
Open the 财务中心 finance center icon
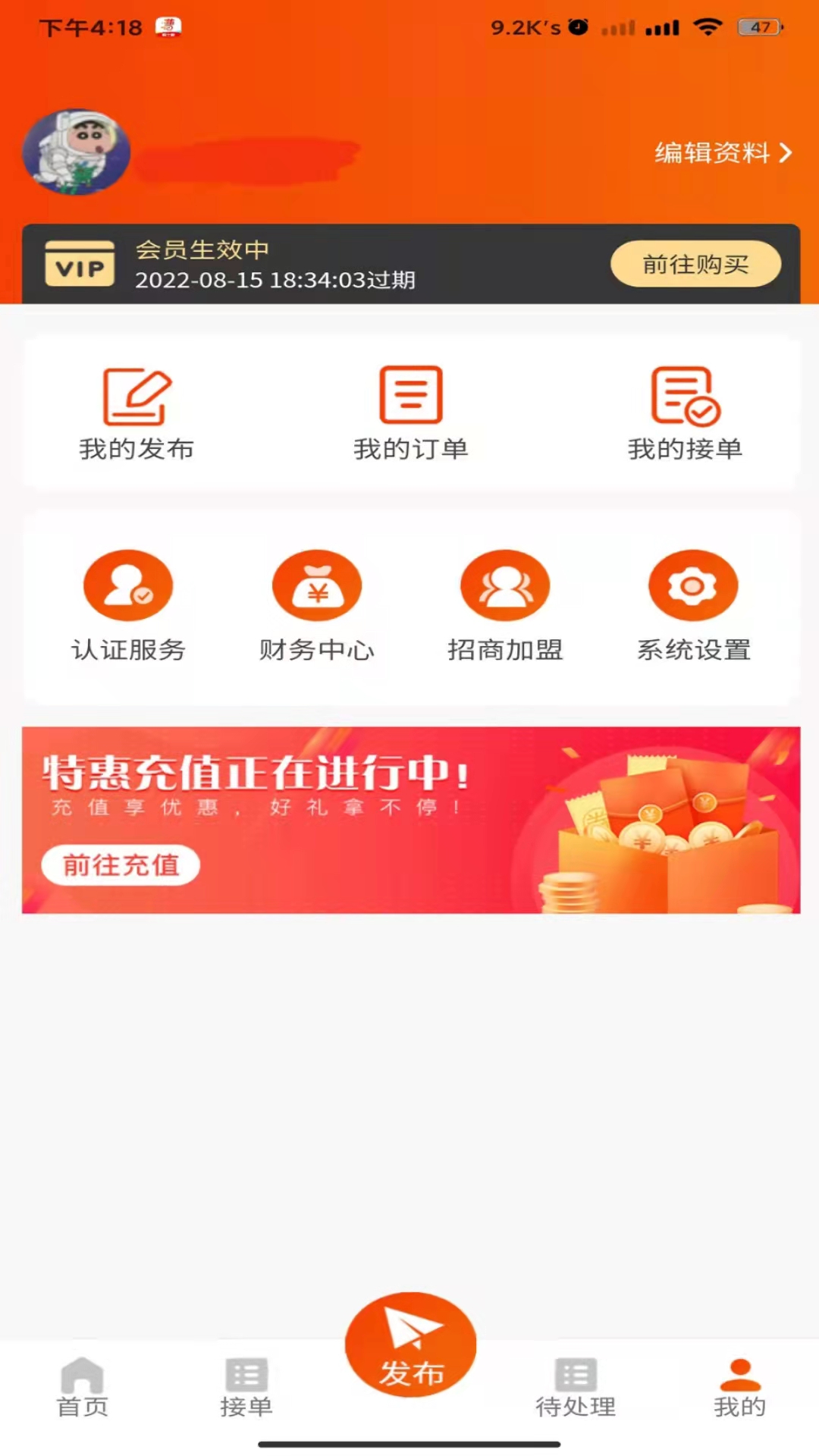tap(315, 585)
